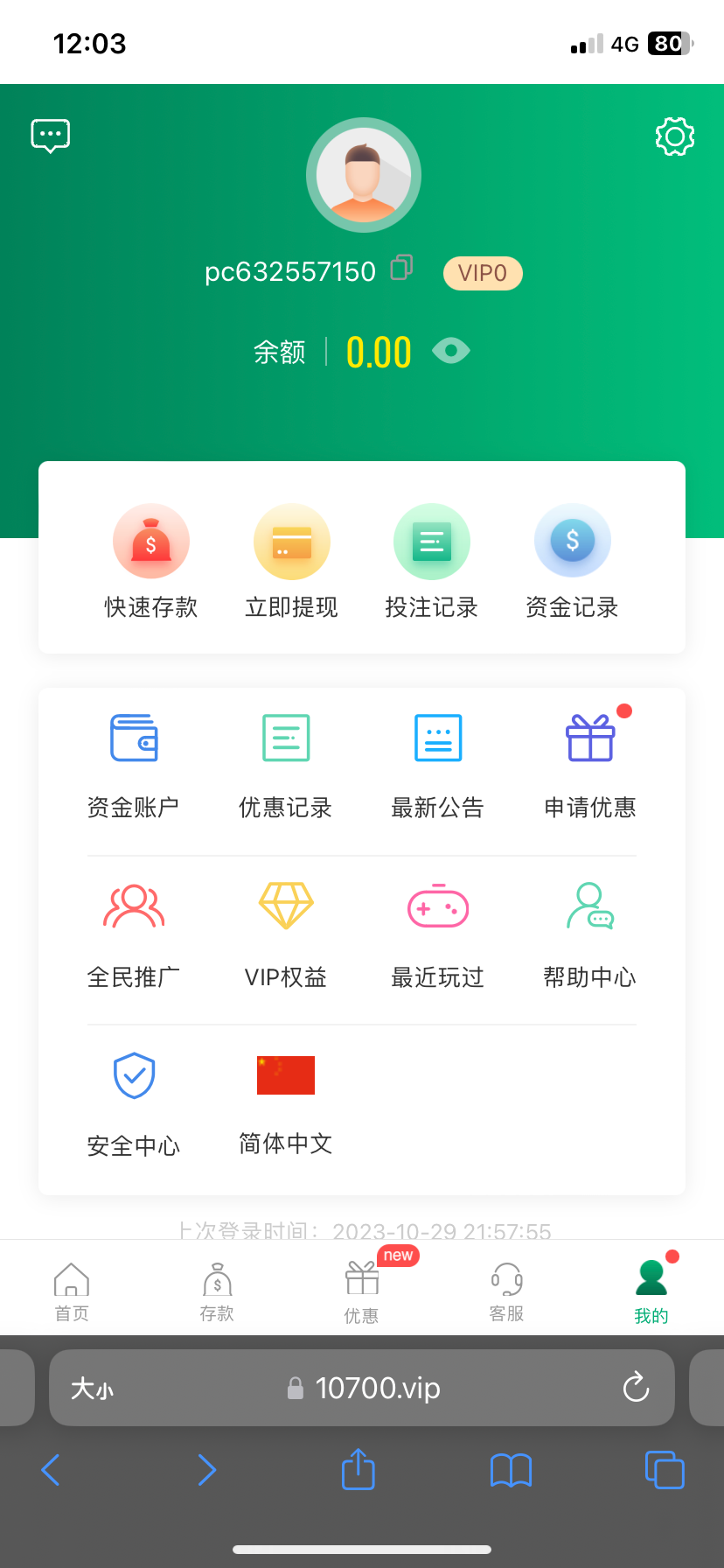View 投注记录 betting records

[432, 562]
